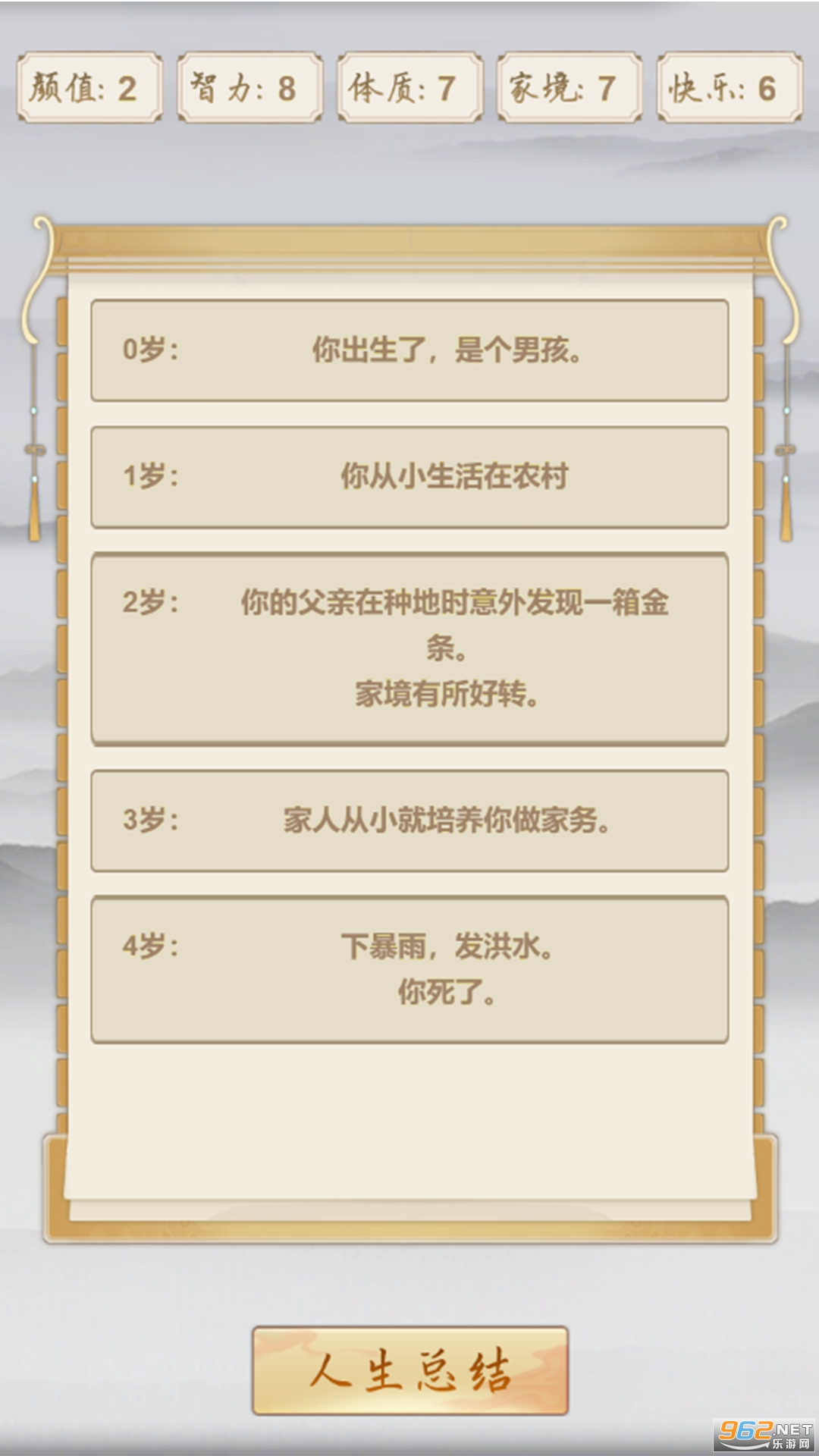Select the 1岁 农村 life event card
The image size is (819, 1456).
click(409, 476)
